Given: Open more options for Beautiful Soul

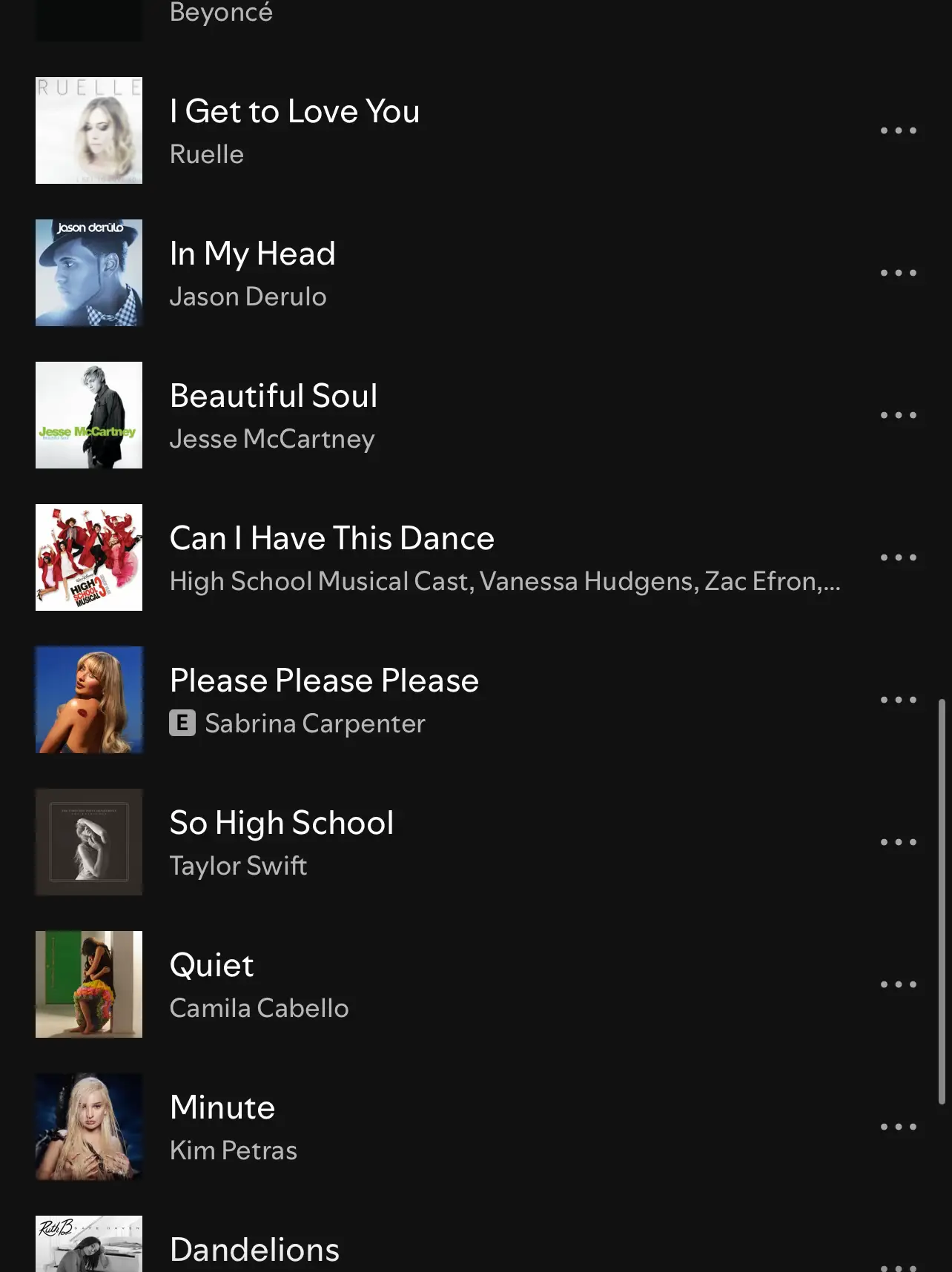Looking at the screenshot, I should [898, 416].
